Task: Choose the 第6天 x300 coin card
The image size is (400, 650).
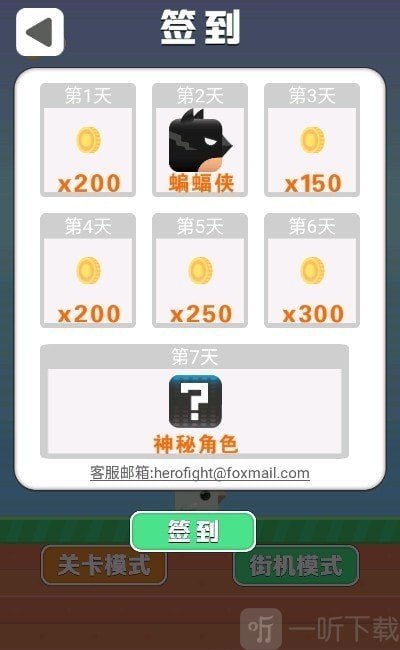Action: [x=312, y=270]
